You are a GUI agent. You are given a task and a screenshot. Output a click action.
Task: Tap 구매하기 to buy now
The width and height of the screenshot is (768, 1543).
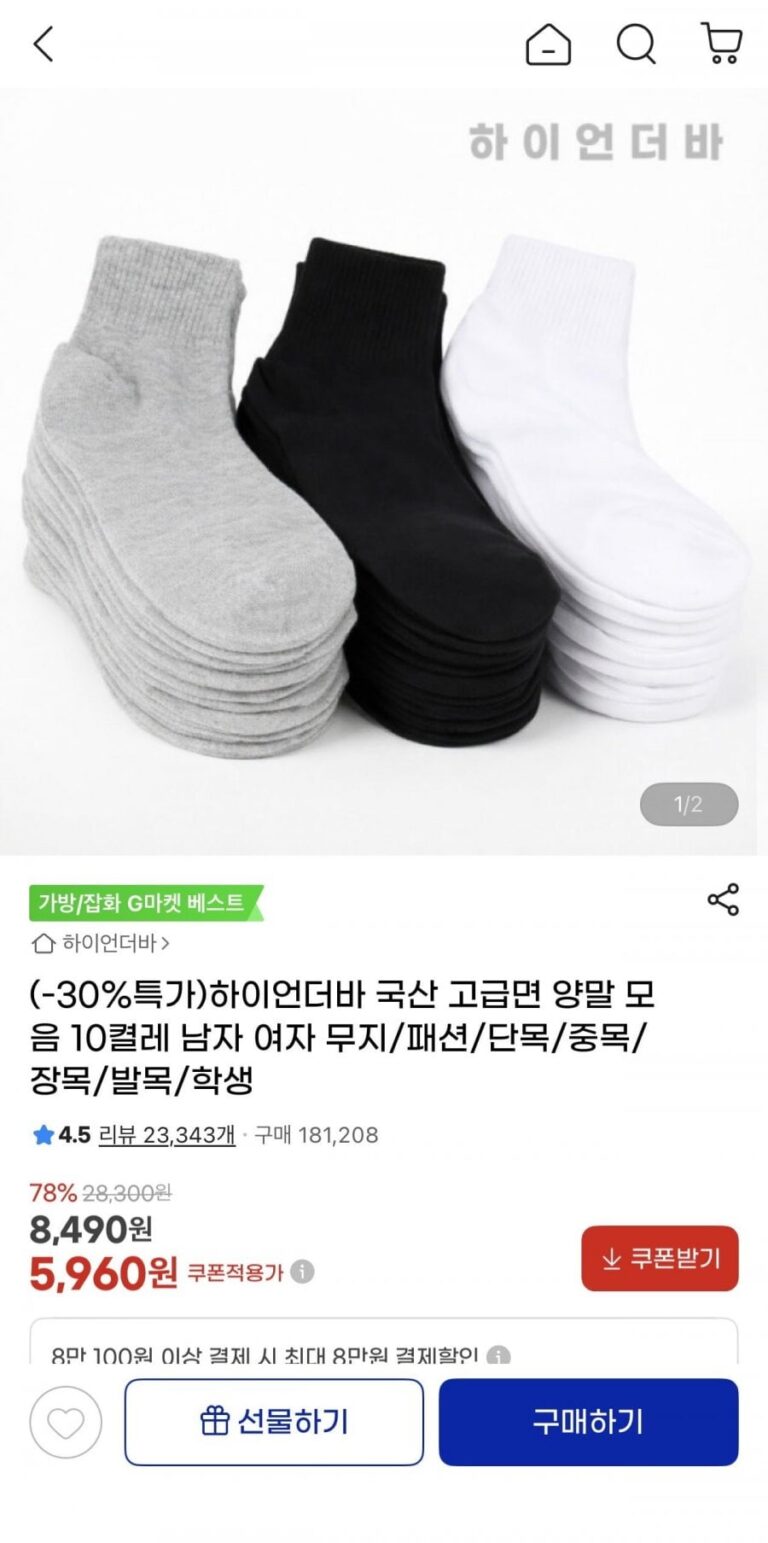[588, 1421]
